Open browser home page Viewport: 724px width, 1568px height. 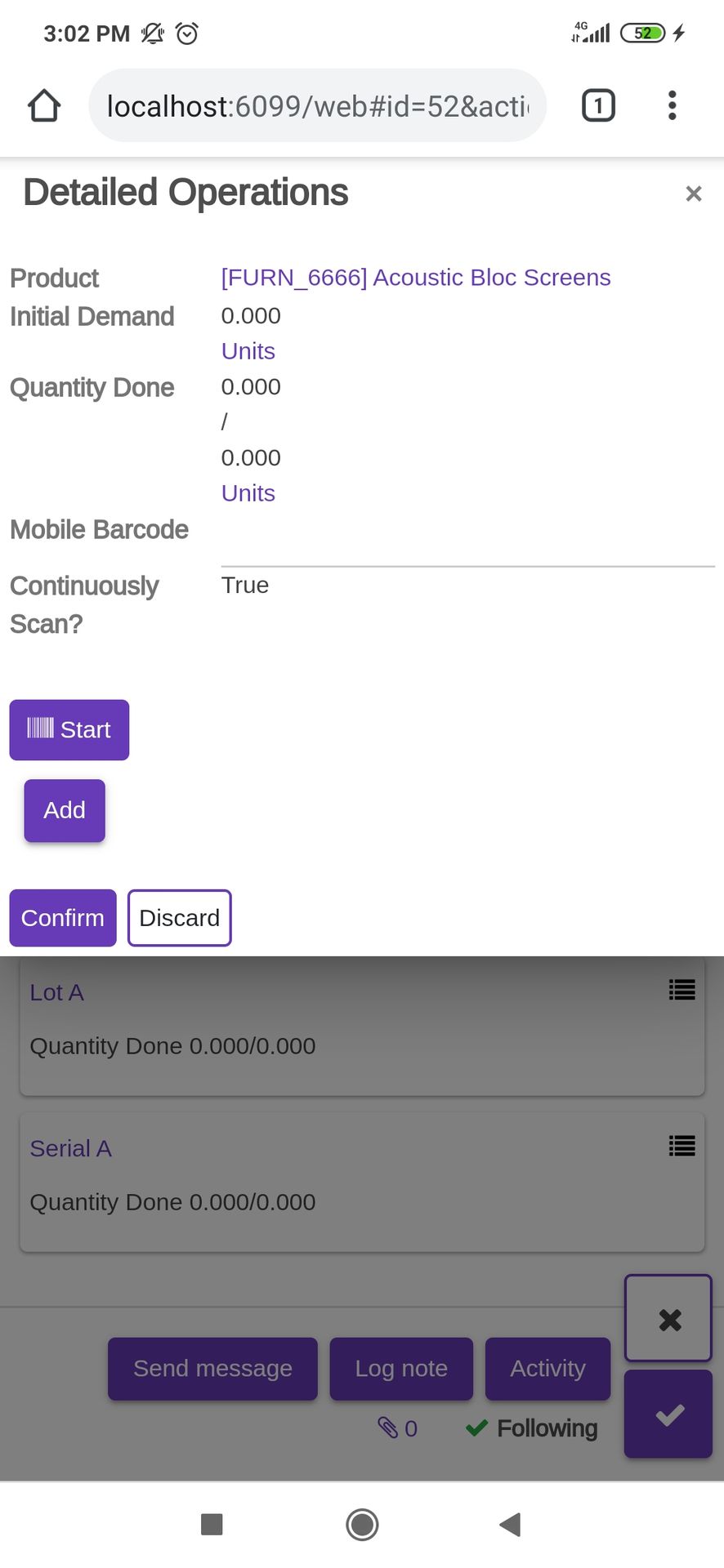(44, 105)
